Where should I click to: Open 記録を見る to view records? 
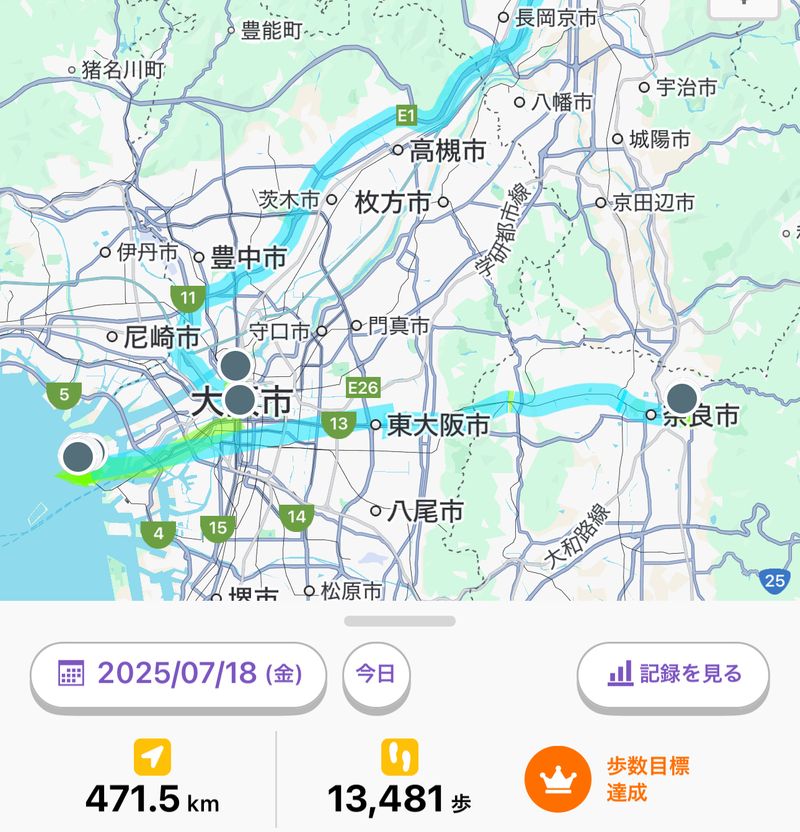673,674
